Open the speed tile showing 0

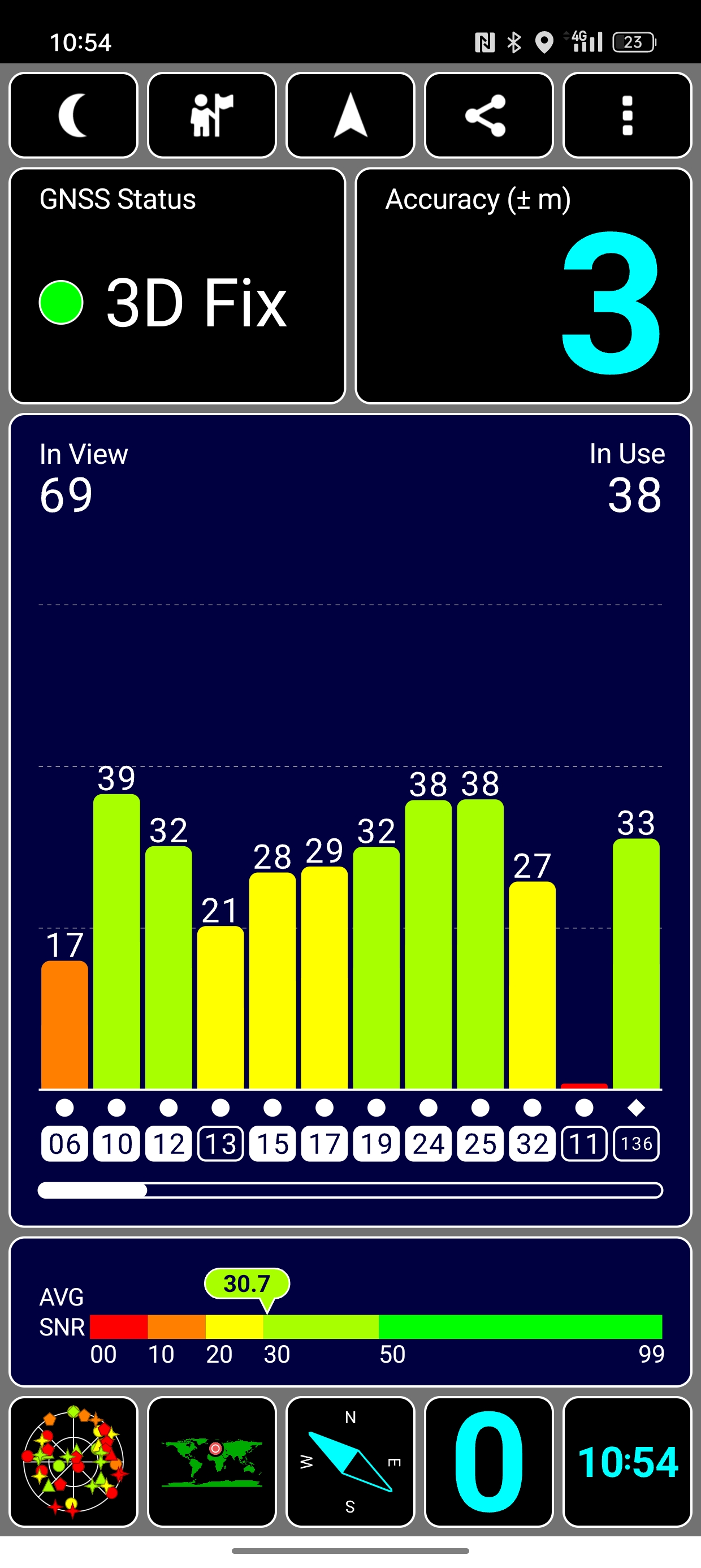pos(488,1462)
